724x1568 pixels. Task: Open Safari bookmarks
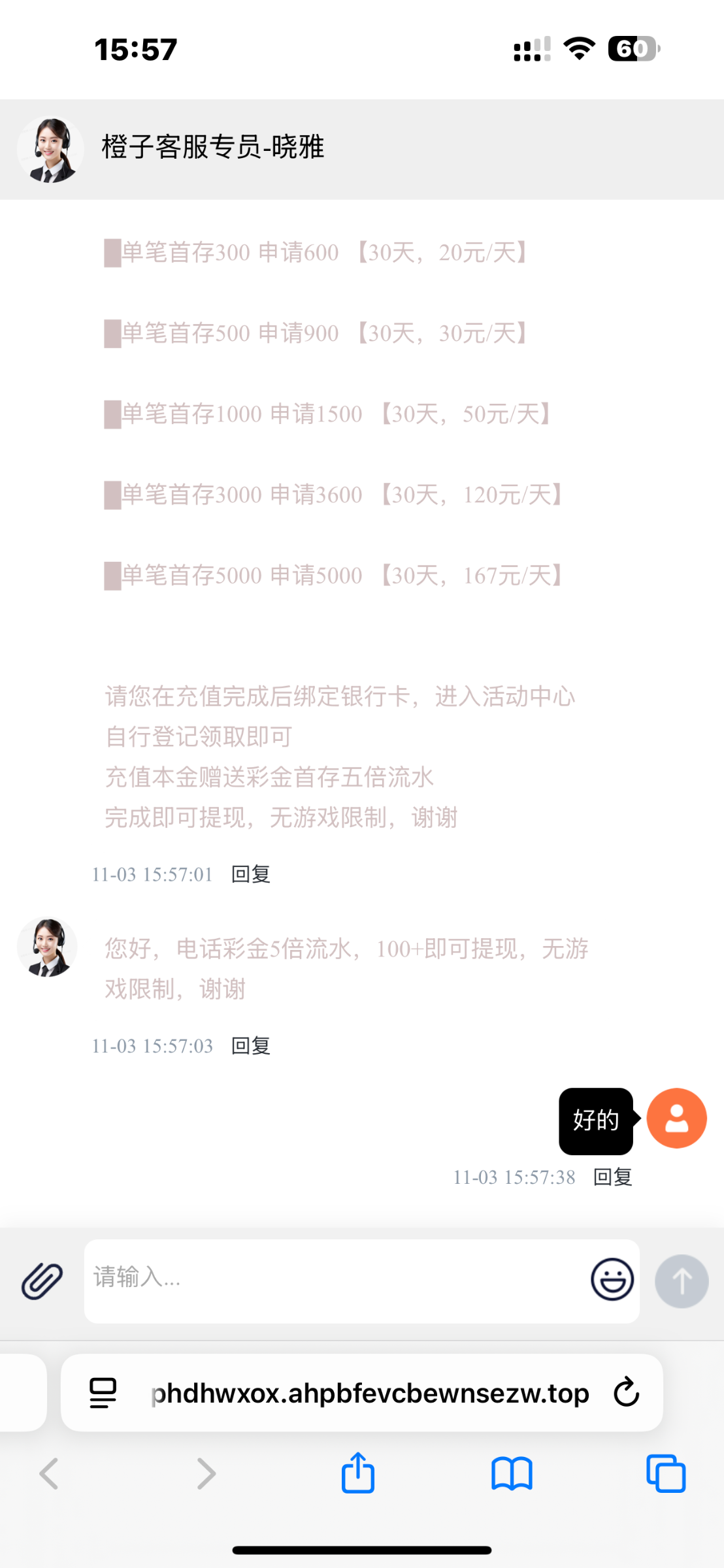click(x=512, y=1474)
